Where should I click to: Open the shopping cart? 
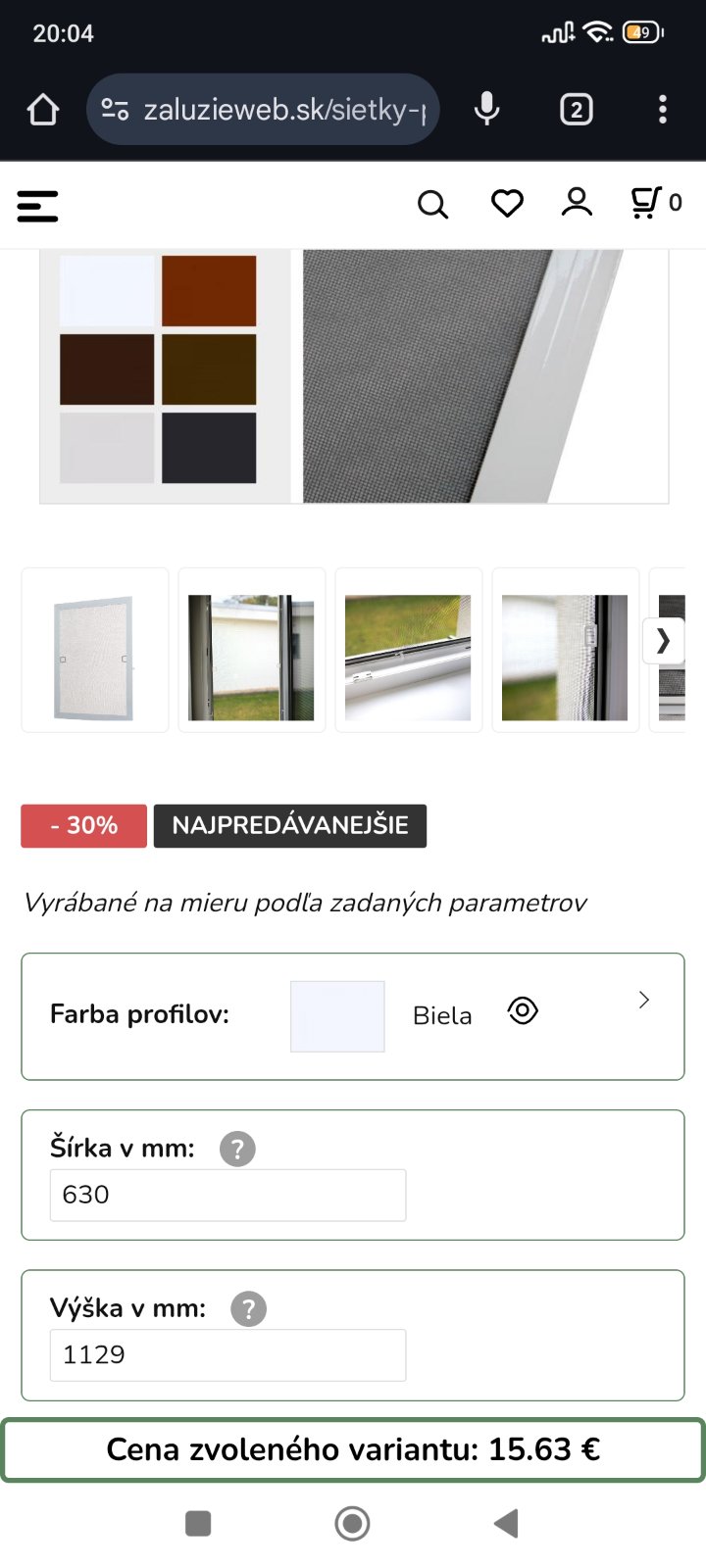coord(655,203)
